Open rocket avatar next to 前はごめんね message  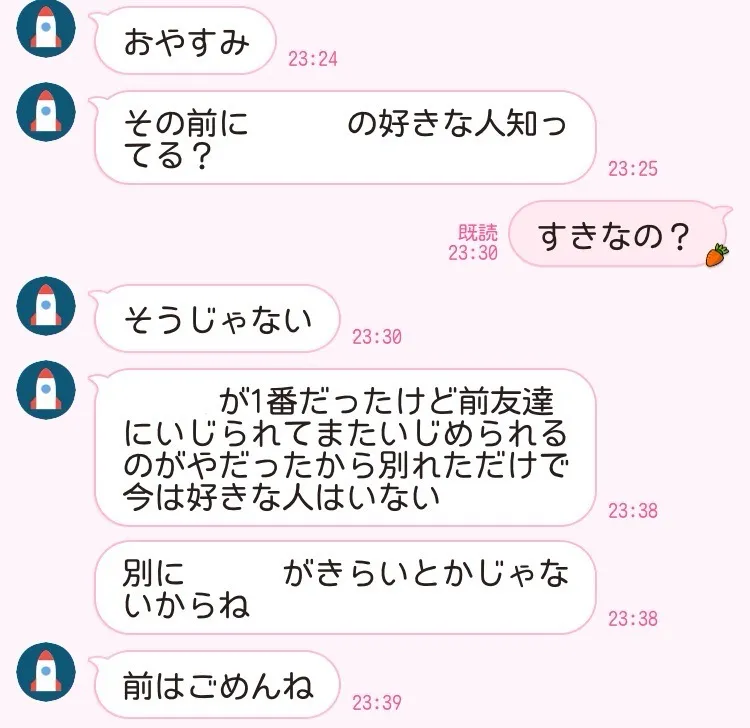(46, 672)
